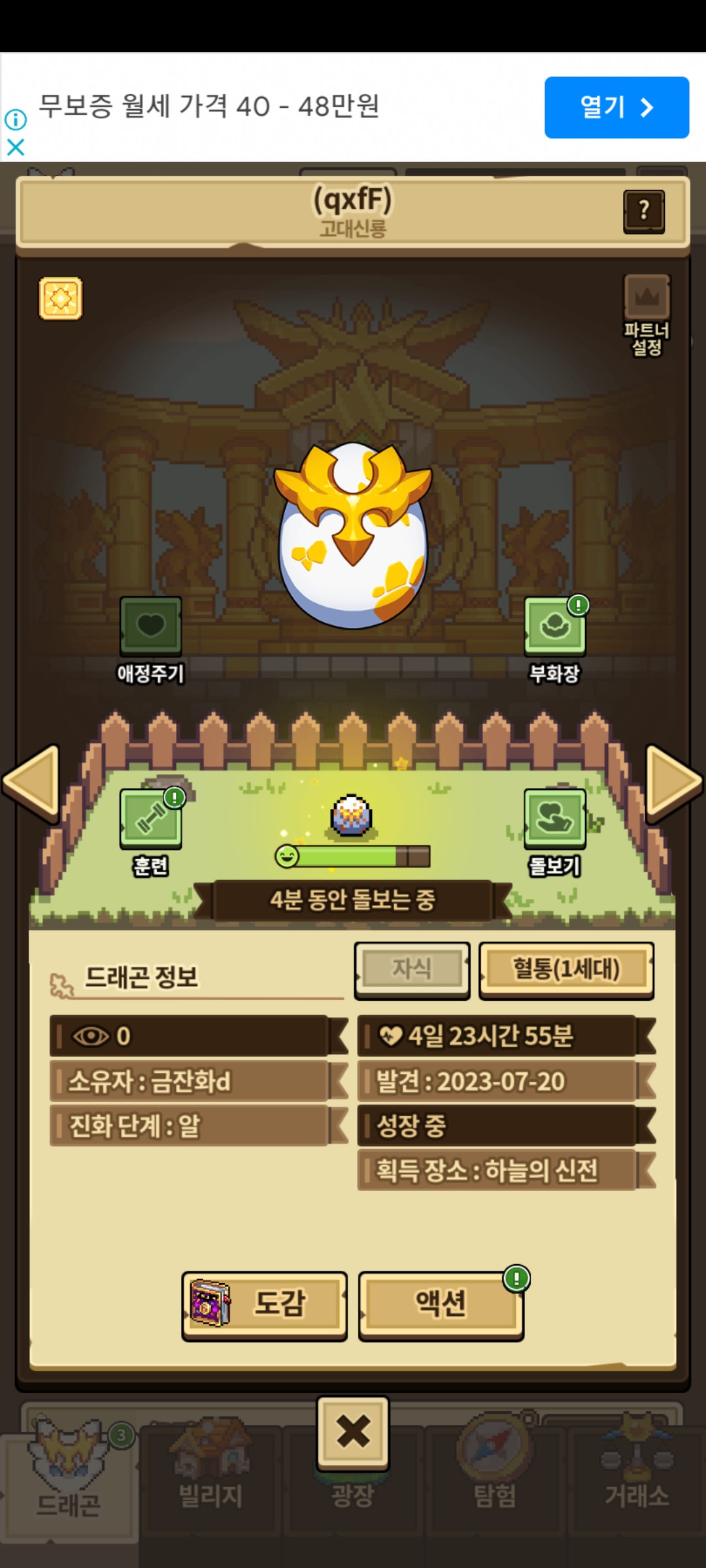Give affection with 애정주기
This screenshot has width=706, height=1568.
150,628
